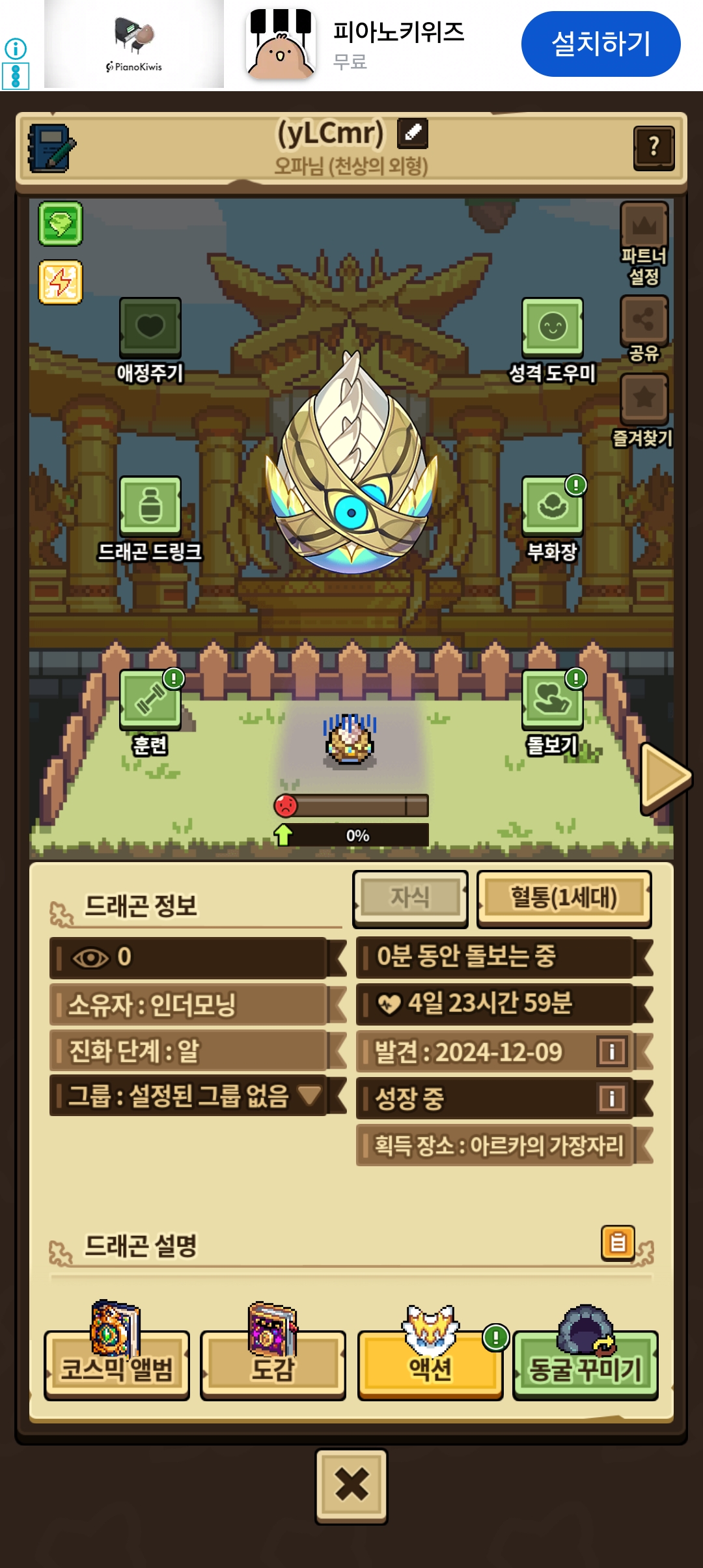
Task: Close the dragon info screen
Action: pos(351,1486)
